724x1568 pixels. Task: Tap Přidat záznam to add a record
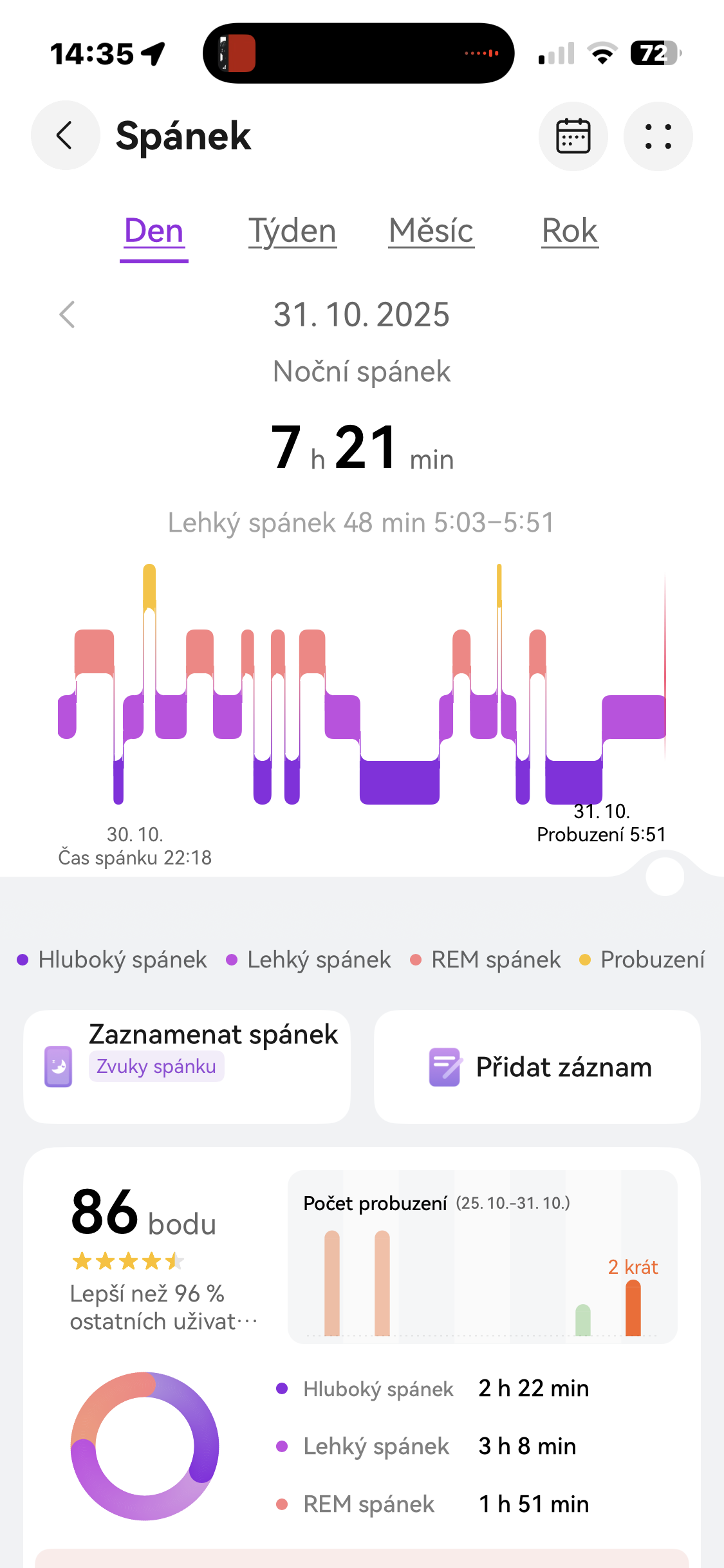tap(537, 1066)
